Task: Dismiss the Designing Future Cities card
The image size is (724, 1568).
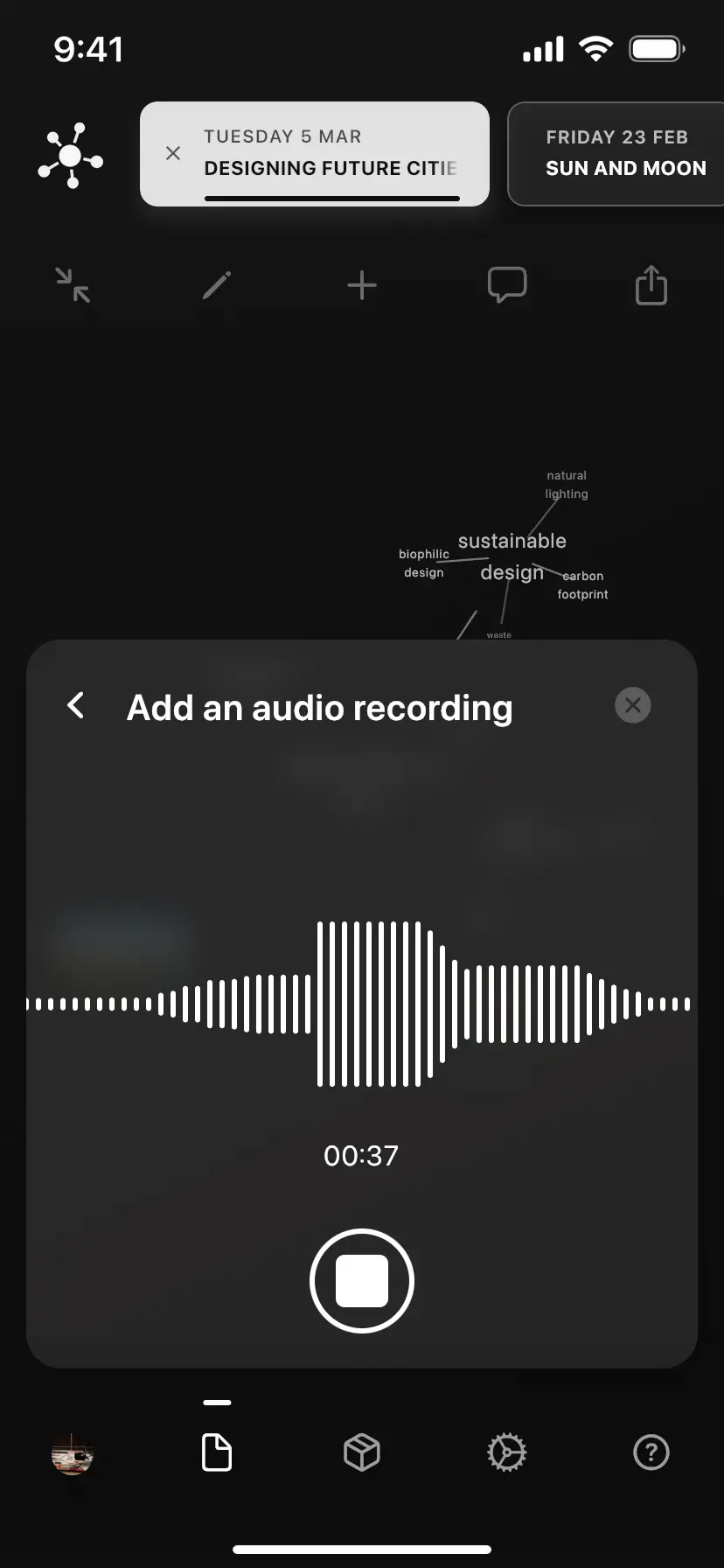Action: (173, 153)
